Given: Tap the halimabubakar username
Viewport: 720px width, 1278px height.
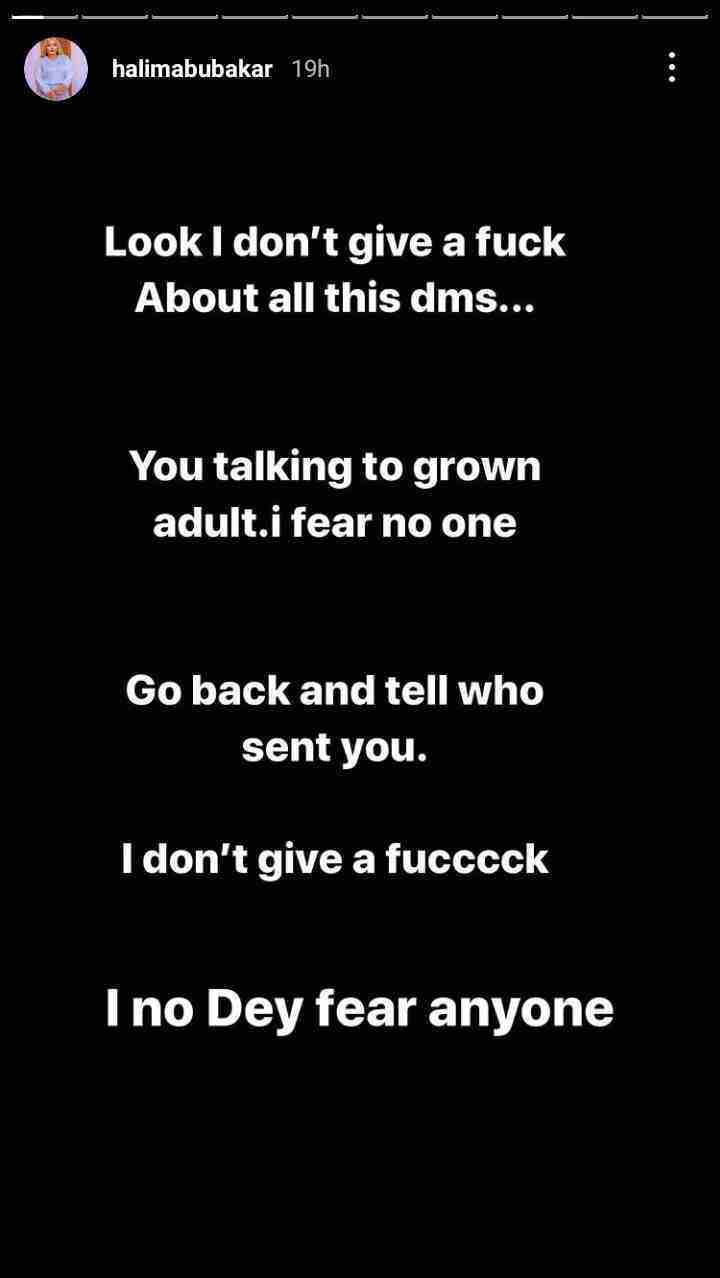Looking at the screenshot, I should click(x=192, y=69).
